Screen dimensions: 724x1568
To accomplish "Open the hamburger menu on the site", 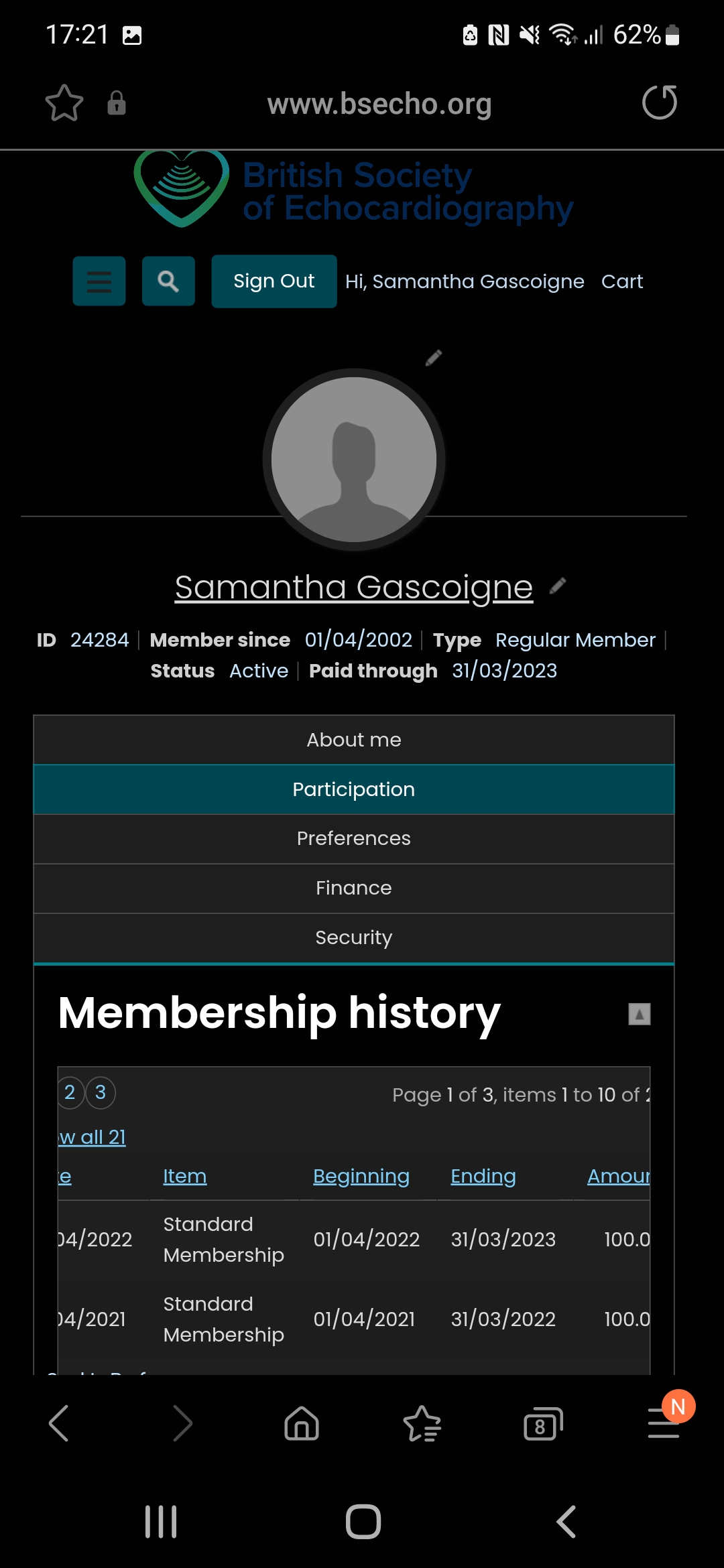I will coord(99,281).
